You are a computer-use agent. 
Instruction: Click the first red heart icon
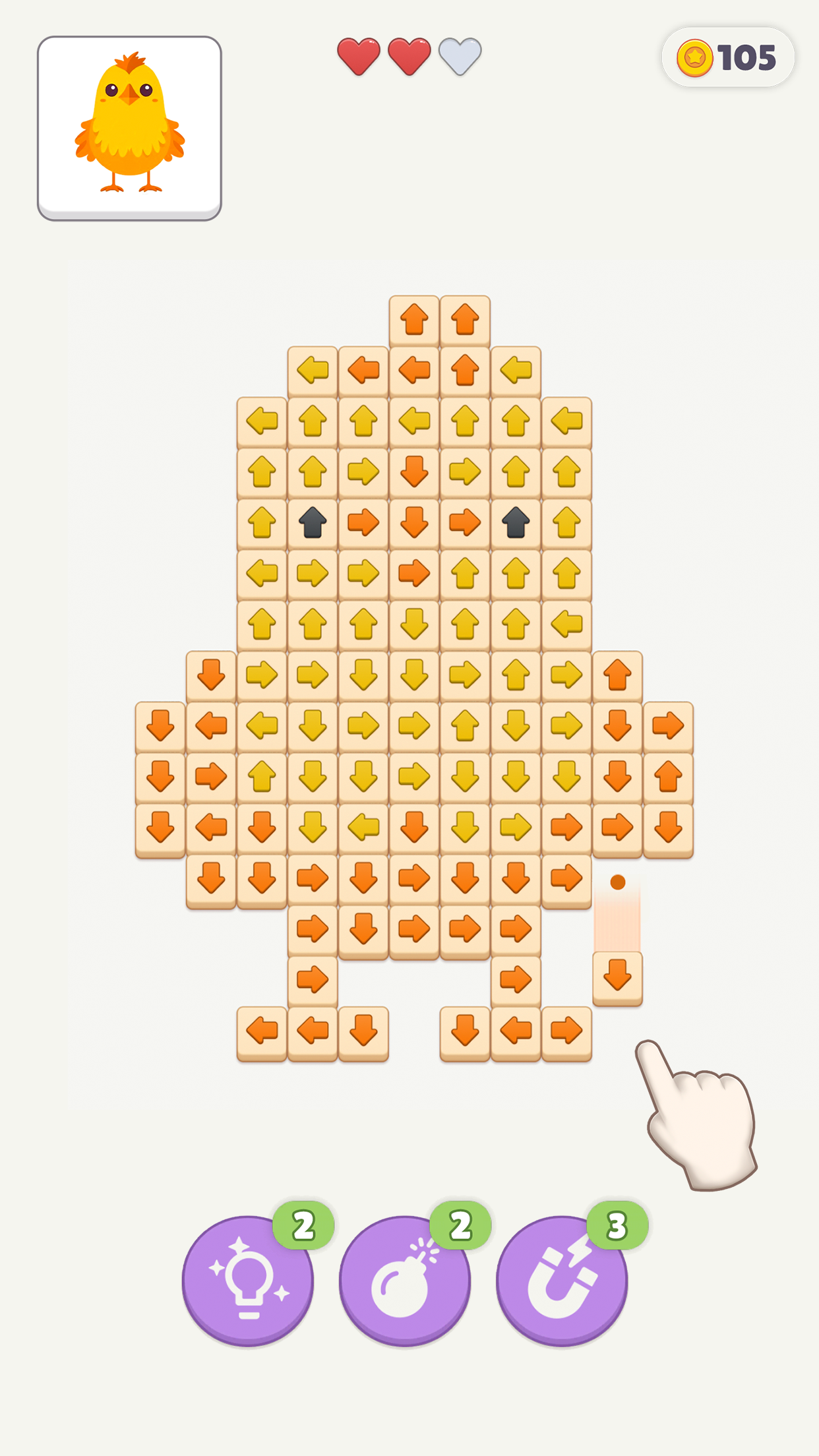358,55
